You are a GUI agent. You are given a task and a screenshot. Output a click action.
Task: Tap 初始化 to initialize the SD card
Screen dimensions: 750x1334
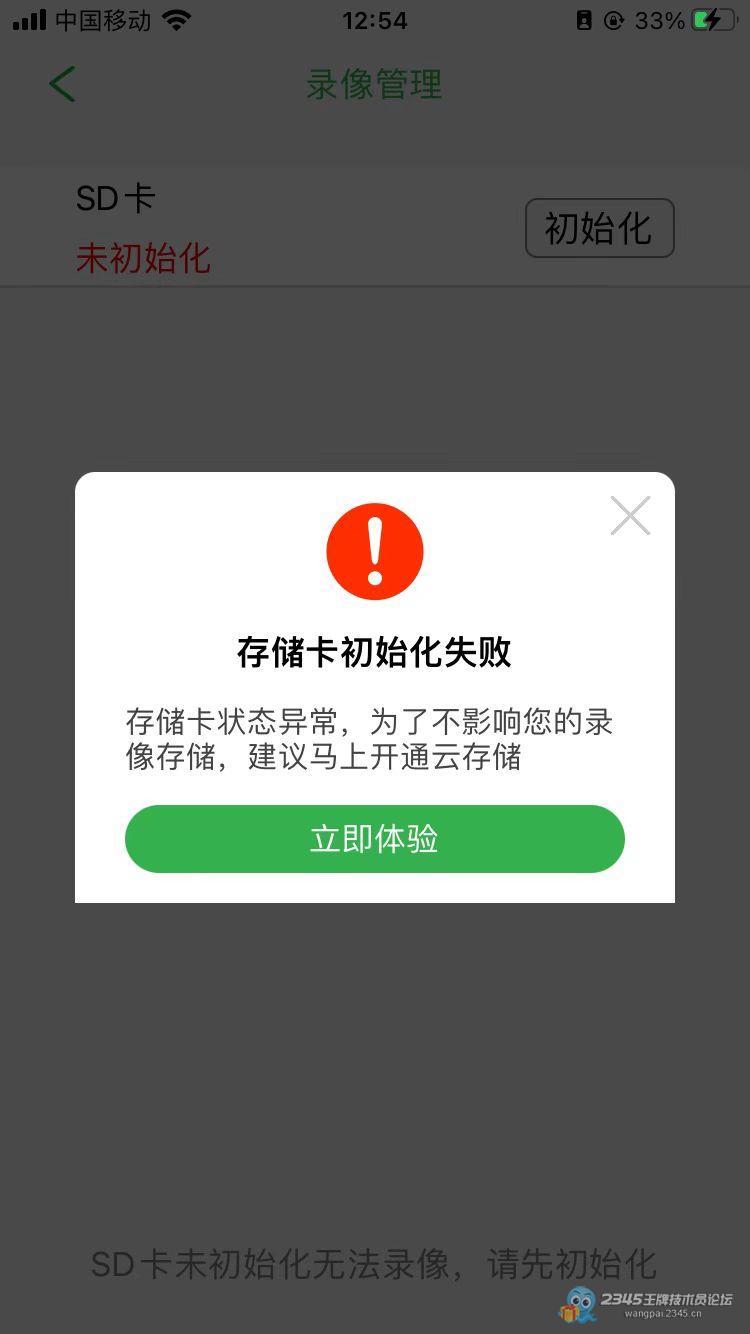click(x=600, y=229)
